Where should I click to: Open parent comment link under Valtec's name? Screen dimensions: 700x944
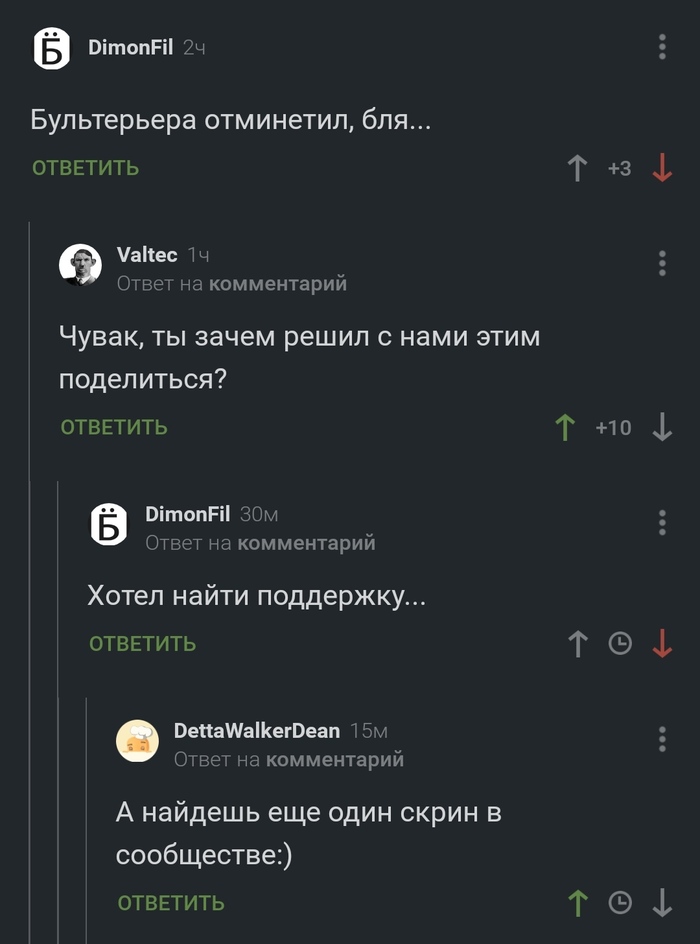[277, 284]
